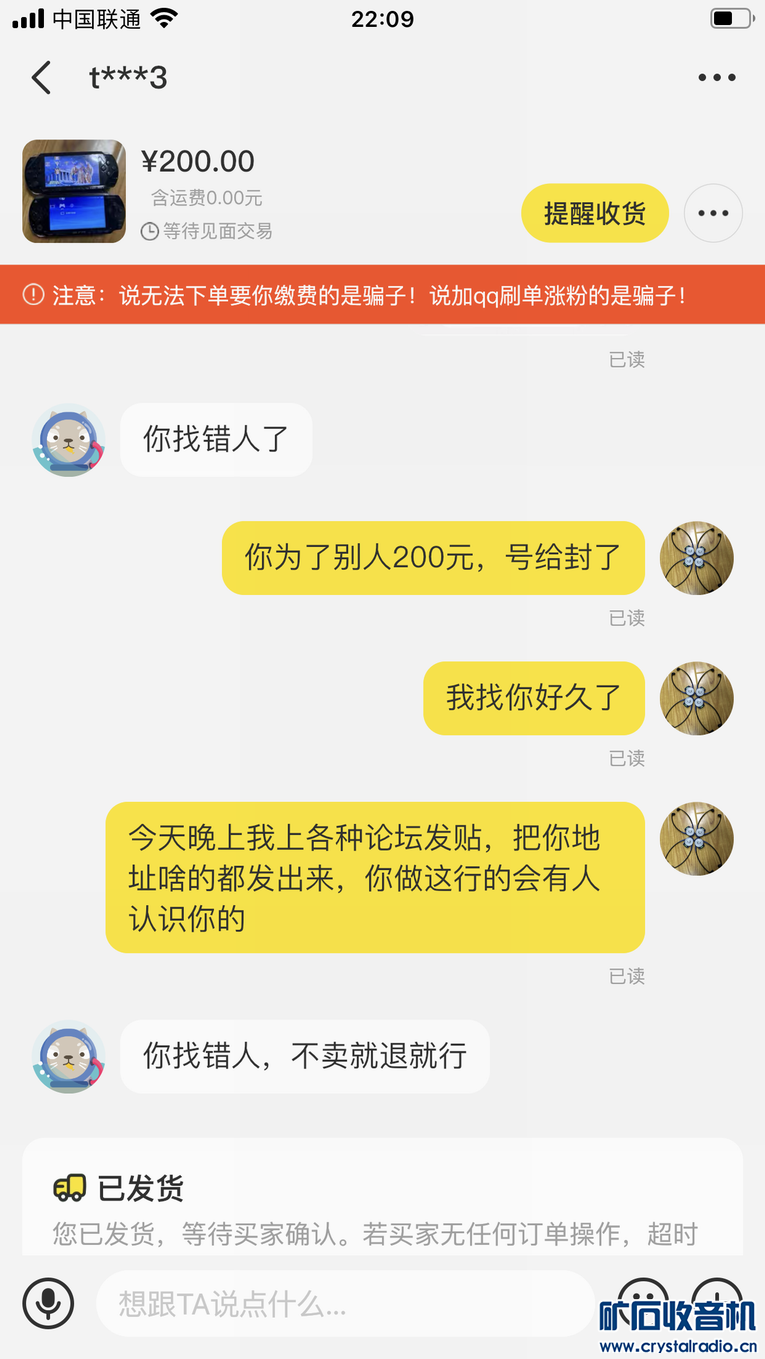The image size is (765, 1359).
Task: View the buyer's cat avatar profile
Action: point(69,440)
